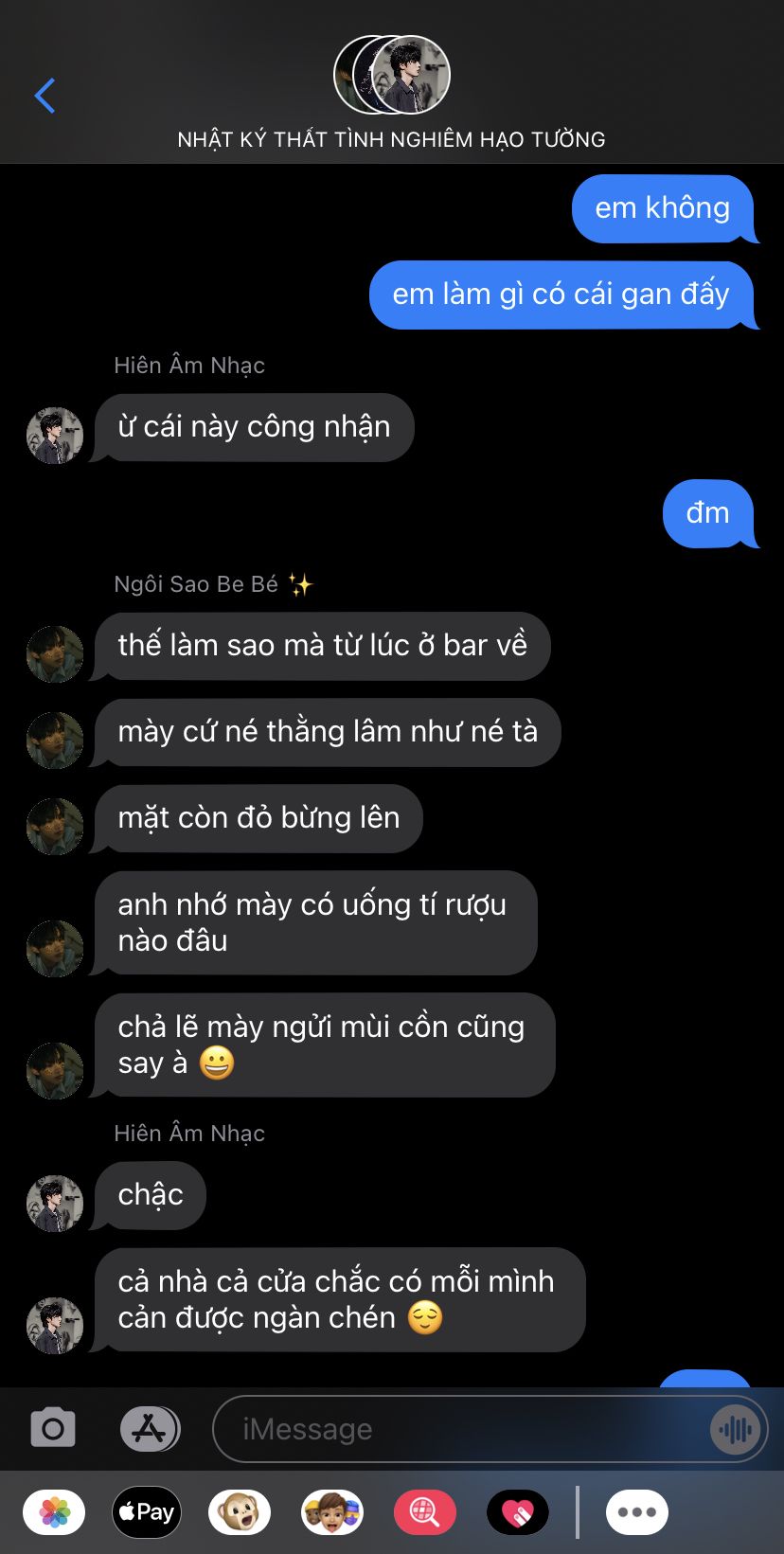This screenshot has height=1554, width=784.
Task: Record an audio message
Action: click(735, 1429)
